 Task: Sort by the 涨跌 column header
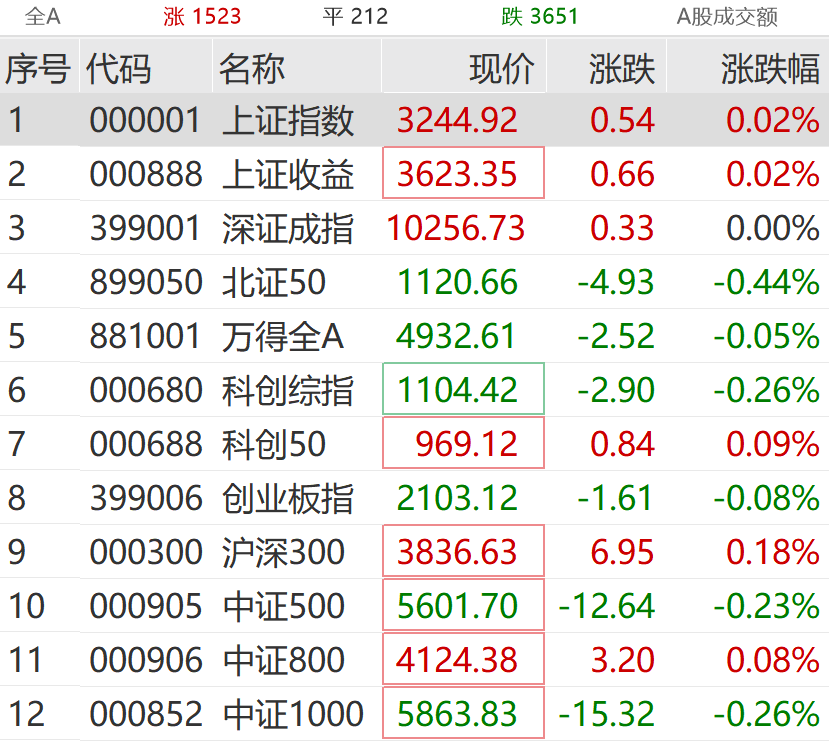point(622,69)
